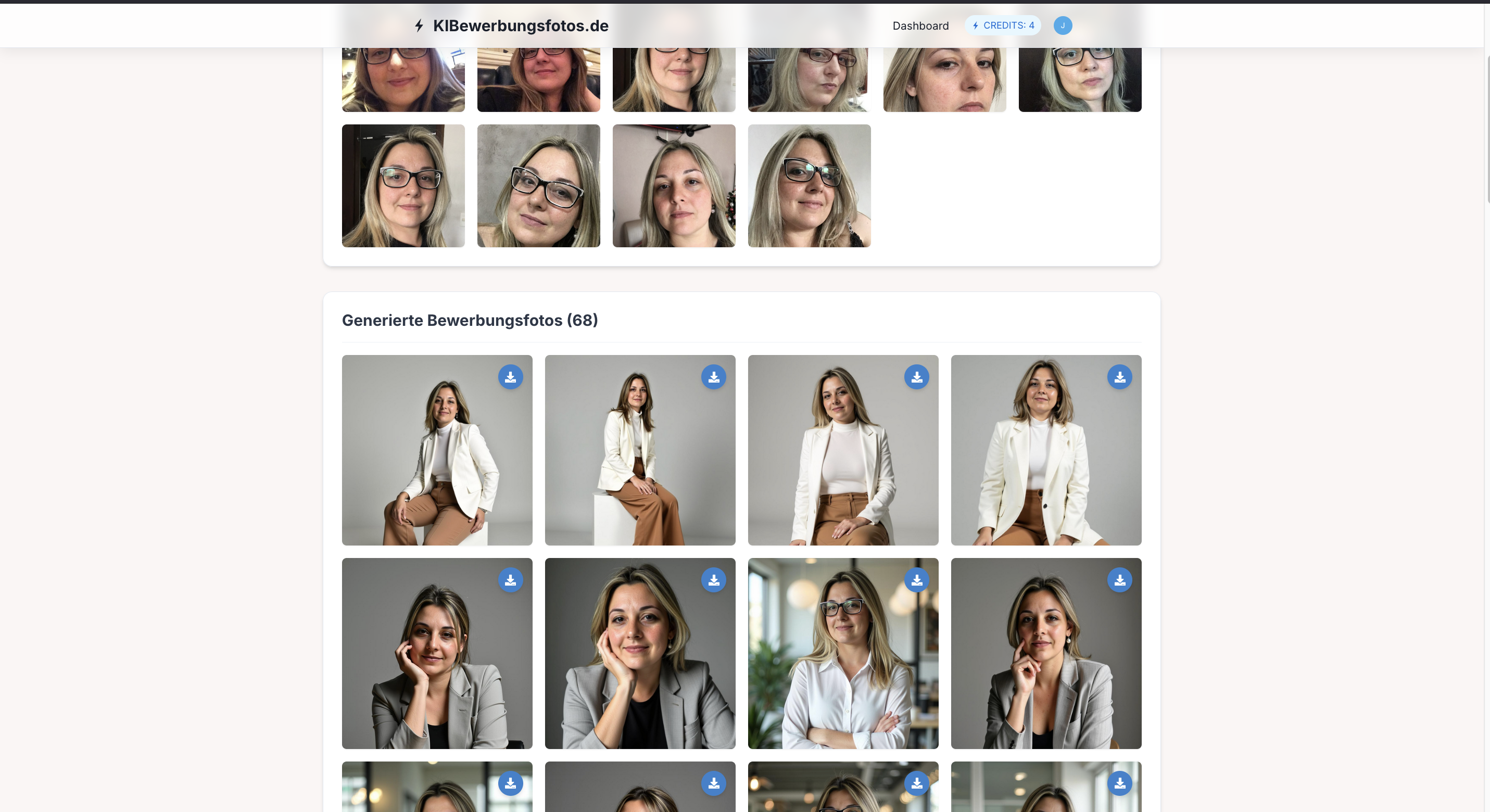Screen dimensions: 1490x812
Task: Download the white blouse photo with crossed arms
Action: (x=916, y=580)
